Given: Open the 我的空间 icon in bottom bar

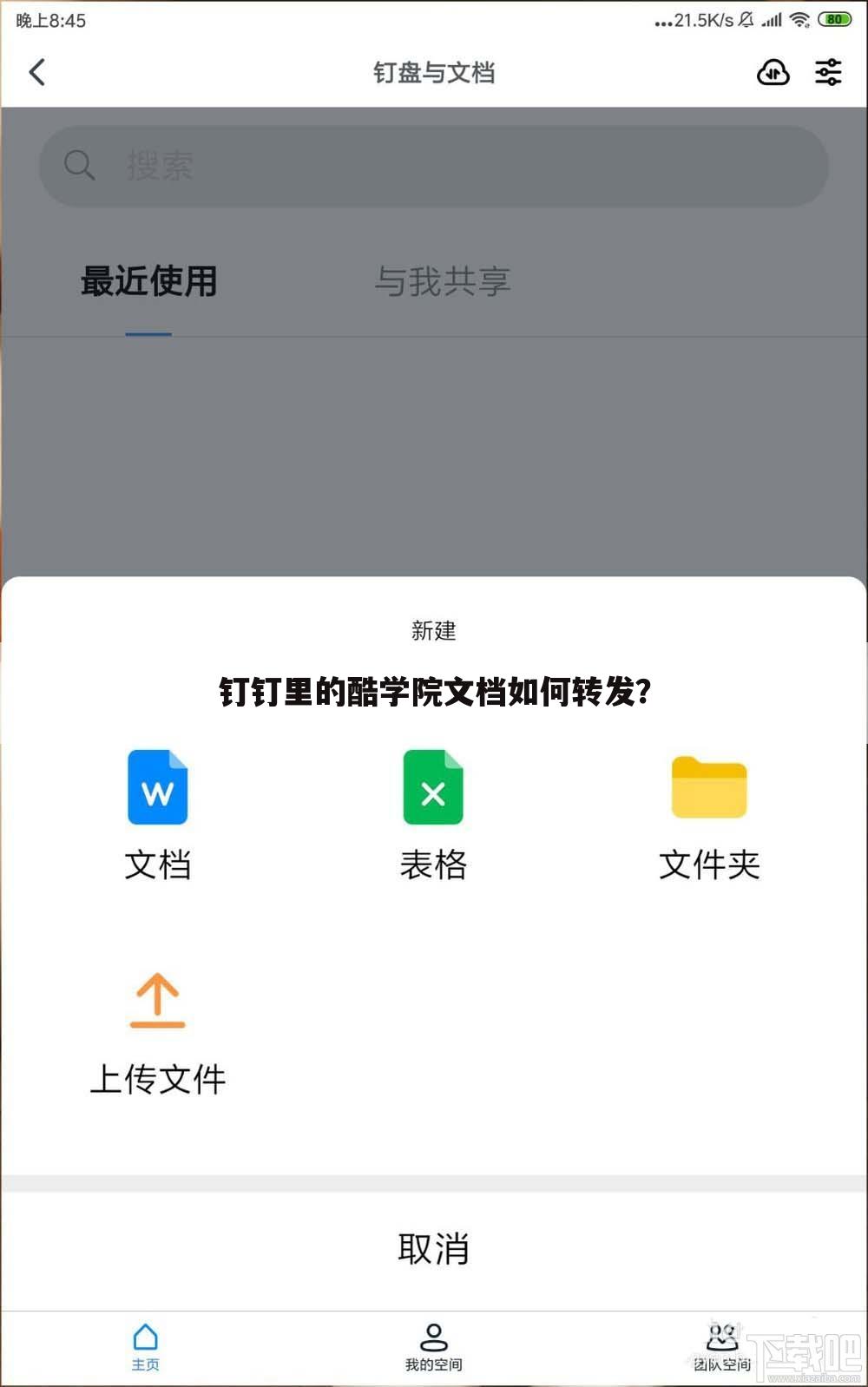Looking at the screenshot, I should click(x=433, y=1344).
